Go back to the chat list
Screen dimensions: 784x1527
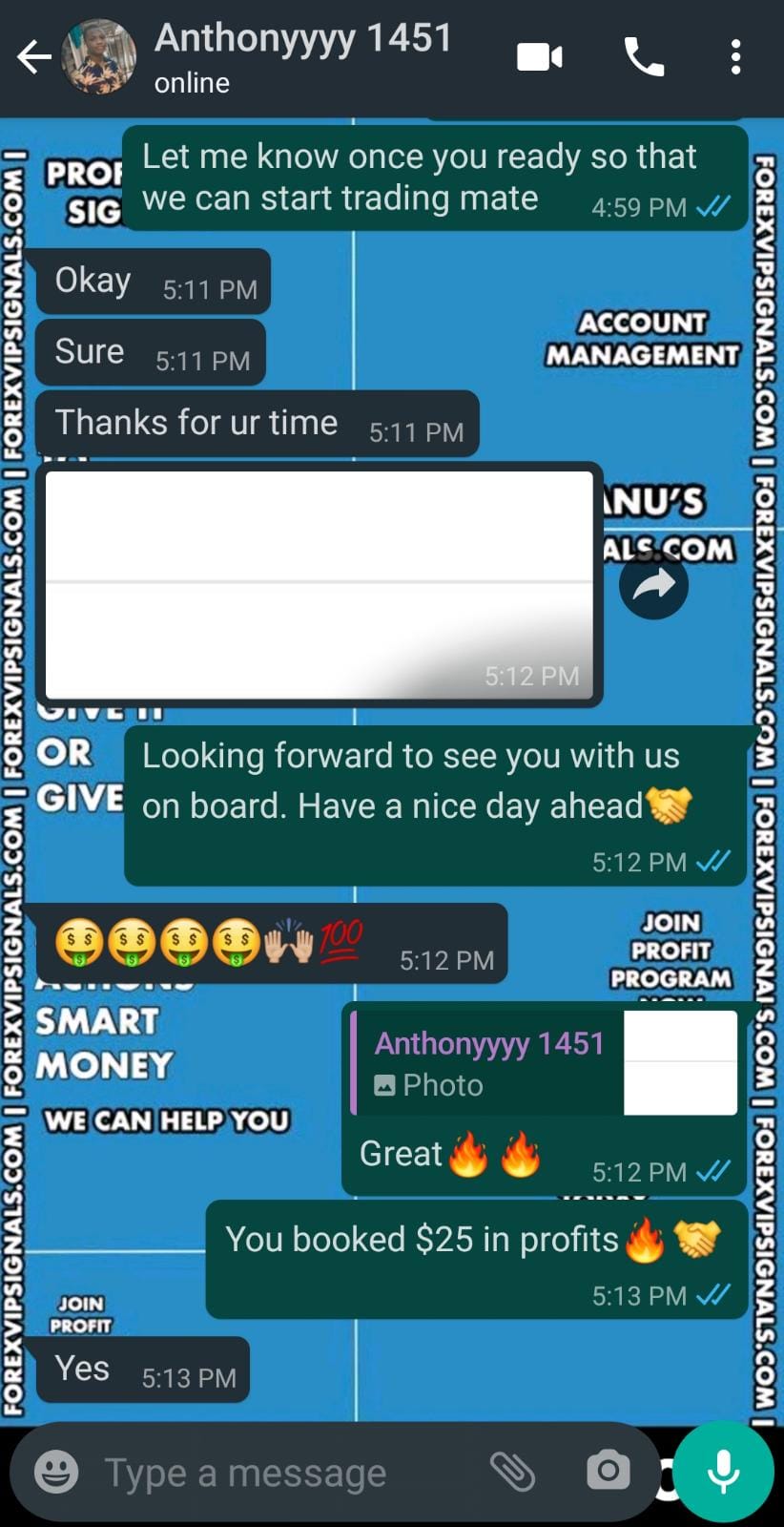tap(33, 57)
